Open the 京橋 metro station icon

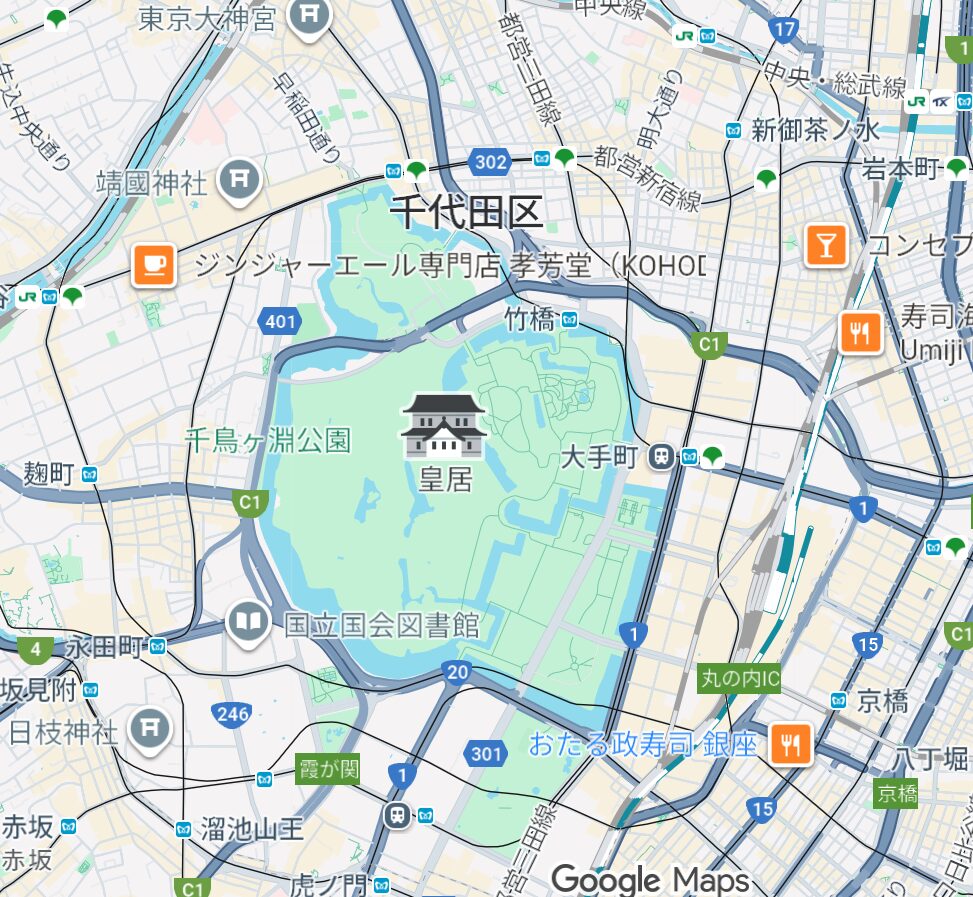[x=839, y=699]
